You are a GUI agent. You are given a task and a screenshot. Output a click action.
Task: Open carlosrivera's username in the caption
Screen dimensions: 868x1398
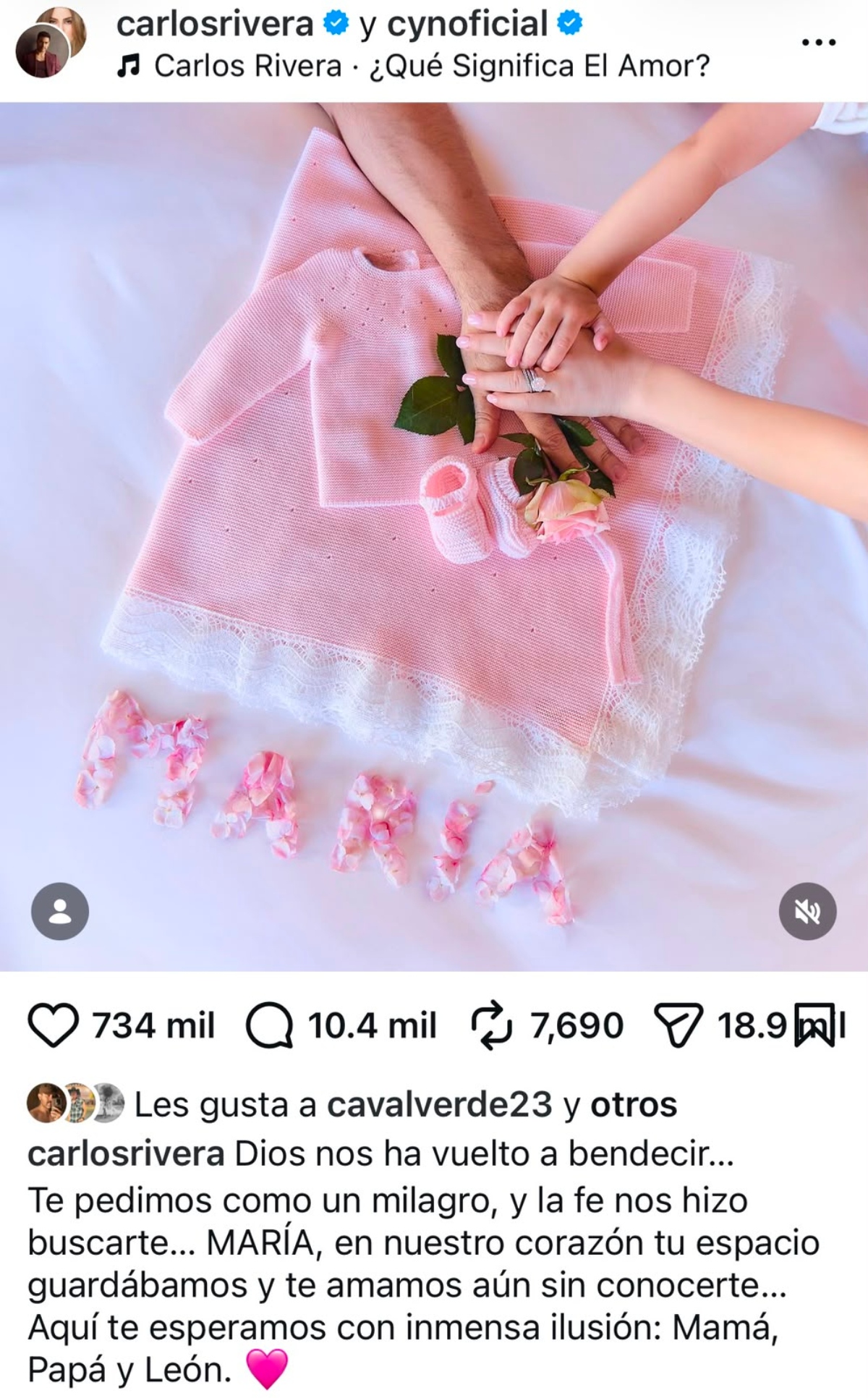tap(126, 1153)
